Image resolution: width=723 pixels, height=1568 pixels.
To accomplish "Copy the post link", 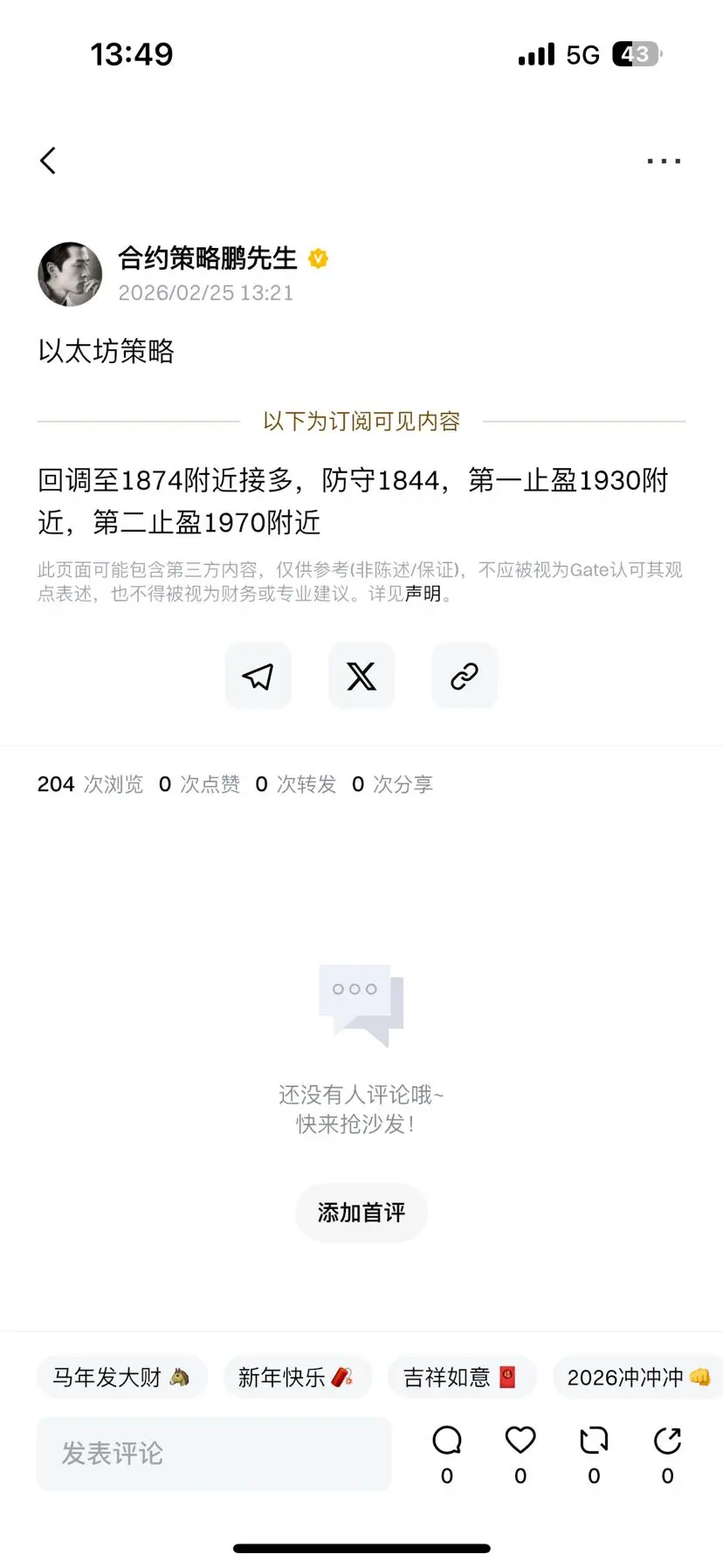I will click(x=464, y=676).
